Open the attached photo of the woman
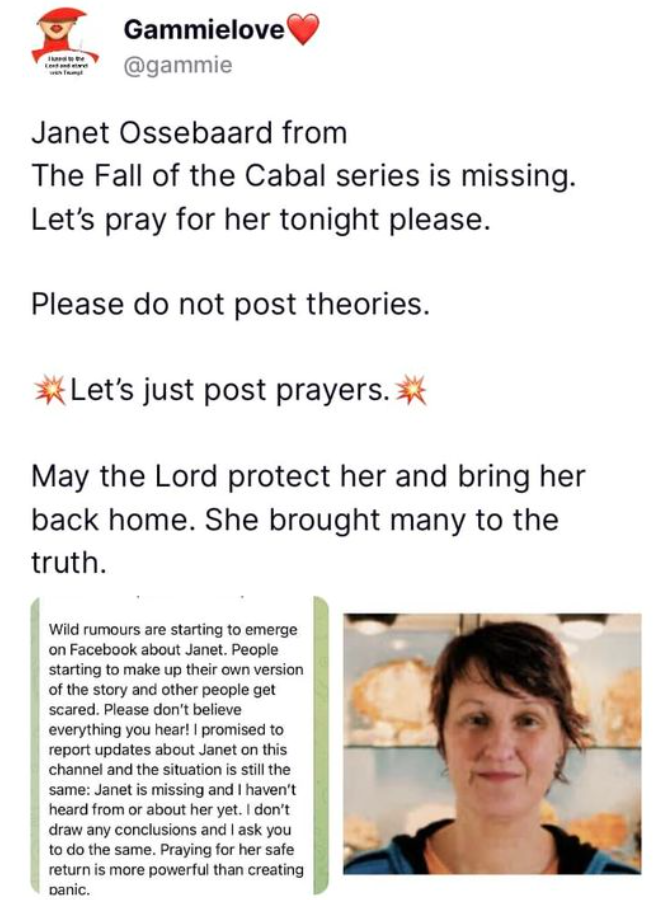The image size is (671, 900). coord(491,743)
